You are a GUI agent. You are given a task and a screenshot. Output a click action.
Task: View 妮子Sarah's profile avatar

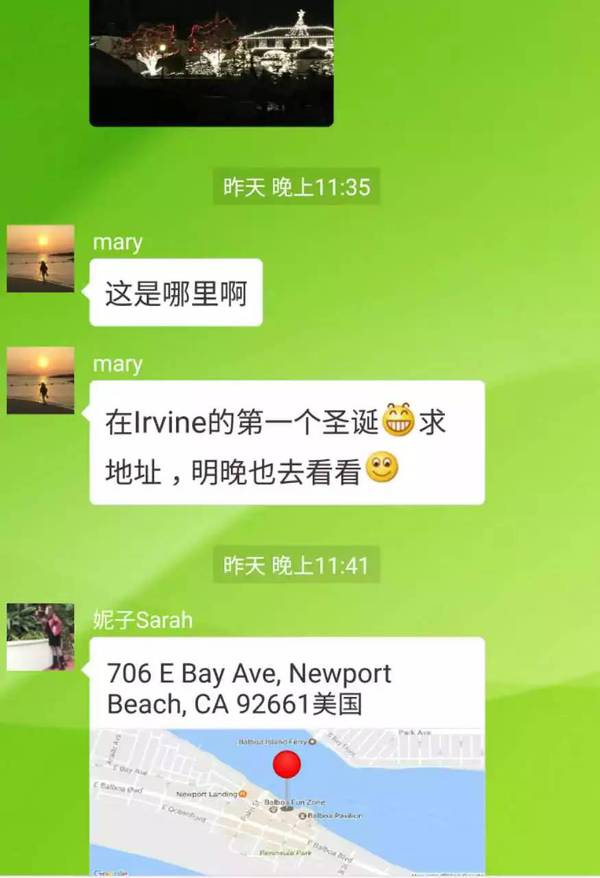pyautogui.click(x=41, y=637)
